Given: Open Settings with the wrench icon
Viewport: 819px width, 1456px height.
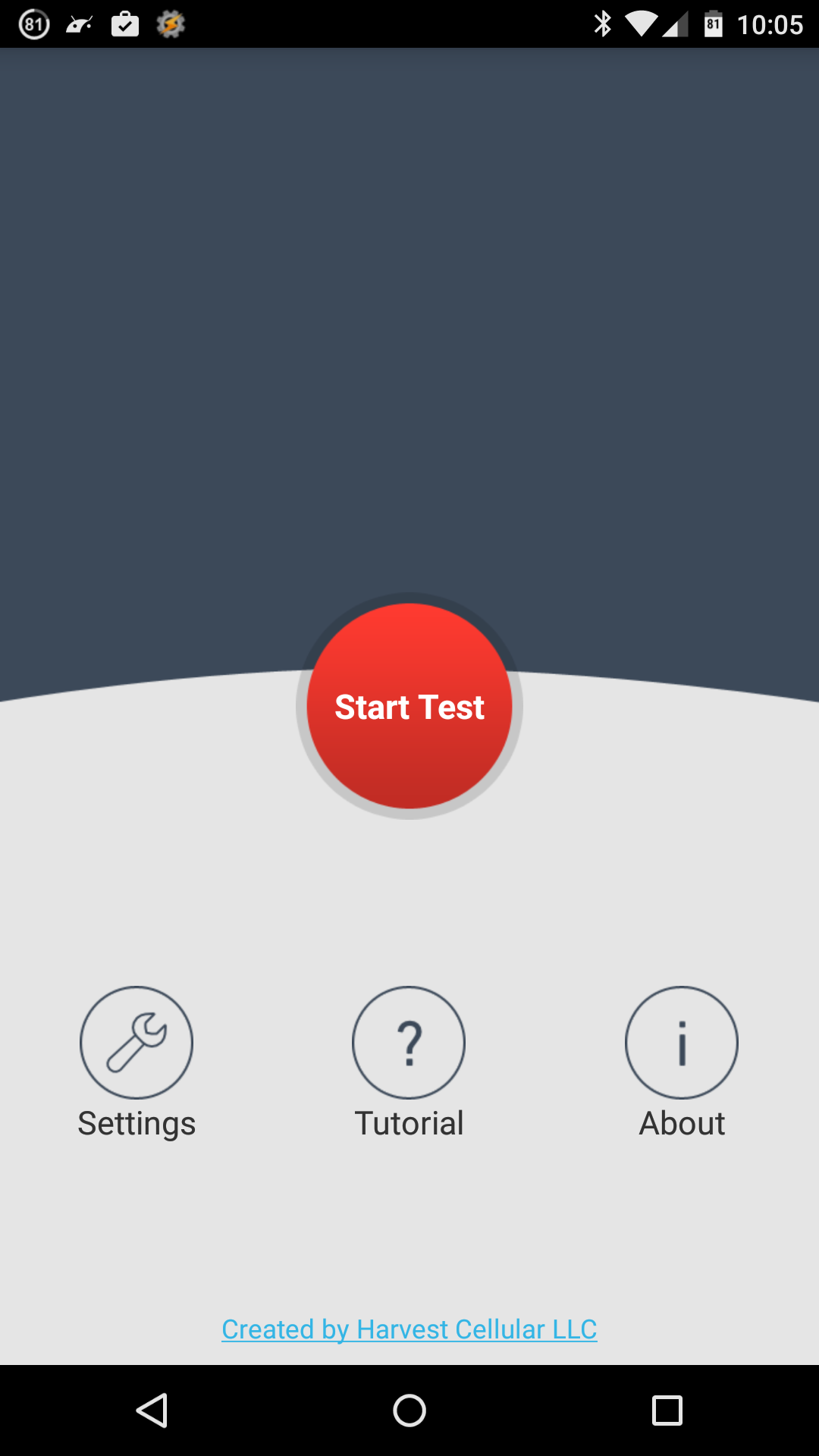Looking at the screenshot, I should point(136,1043).
